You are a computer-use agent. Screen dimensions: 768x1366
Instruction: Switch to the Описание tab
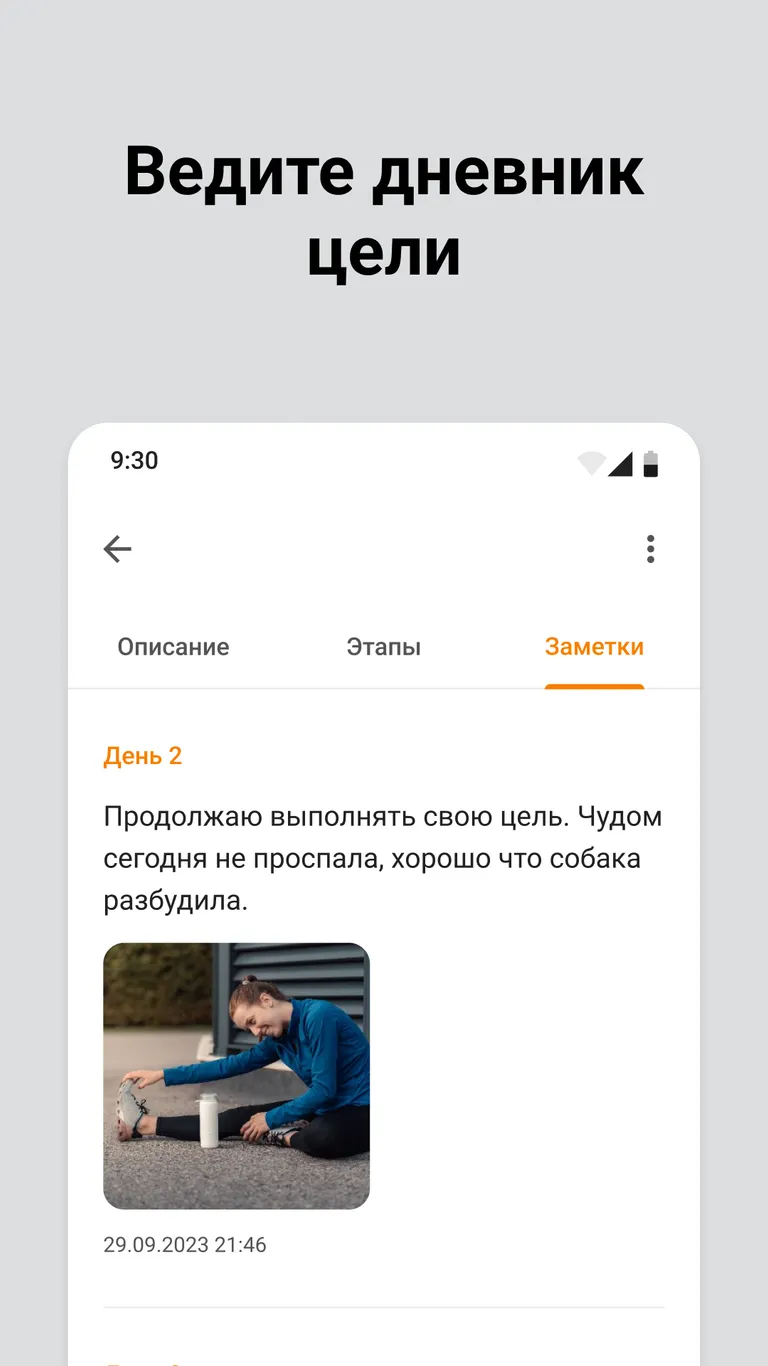(174, 647)
